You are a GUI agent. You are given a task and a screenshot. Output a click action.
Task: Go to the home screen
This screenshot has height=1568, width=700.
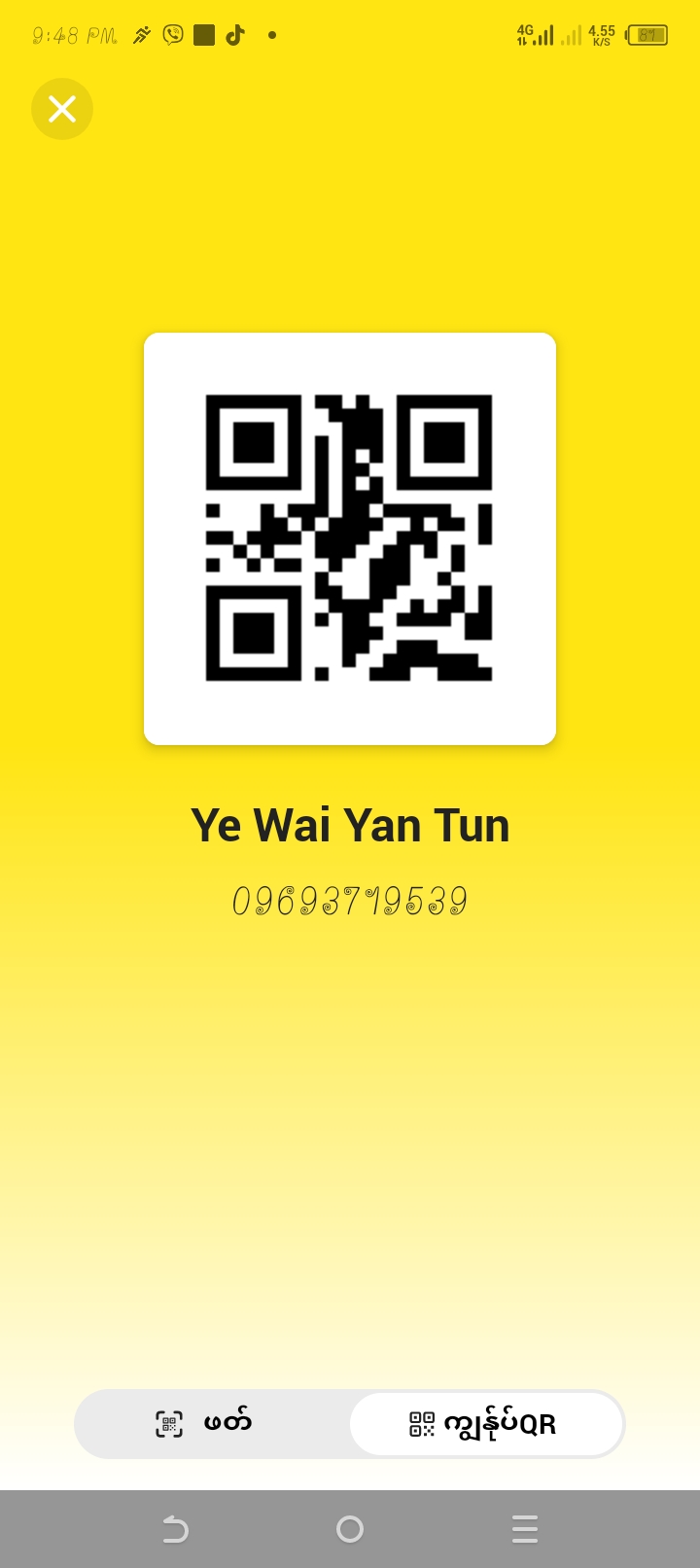[x=350, y=1529]
